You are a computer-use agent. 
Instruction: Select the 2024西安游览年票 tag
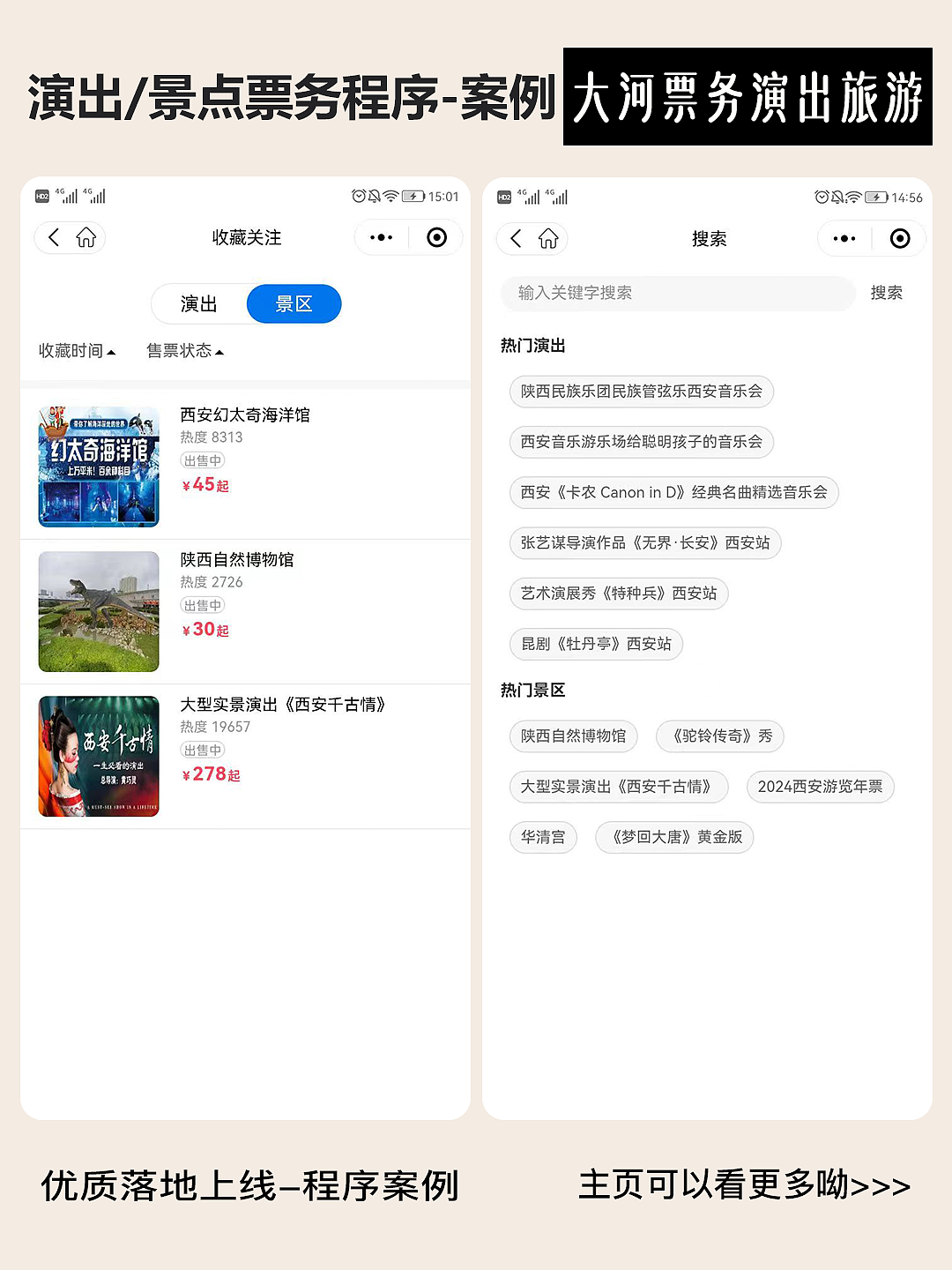(x=820, y=787)
